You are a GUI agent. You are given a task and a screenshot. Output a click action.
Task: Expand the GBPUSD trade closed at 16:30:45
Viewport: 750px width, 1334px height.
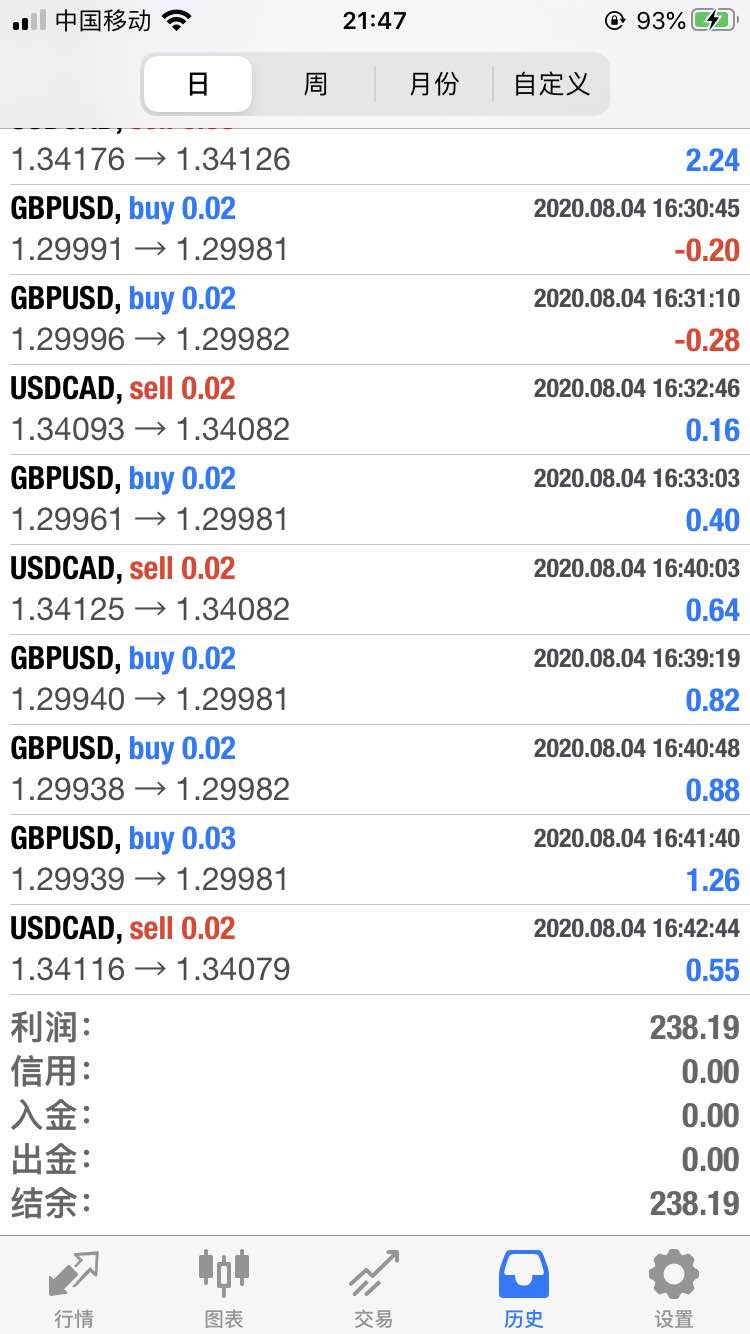pyautogui.click(x=375, y=230)
